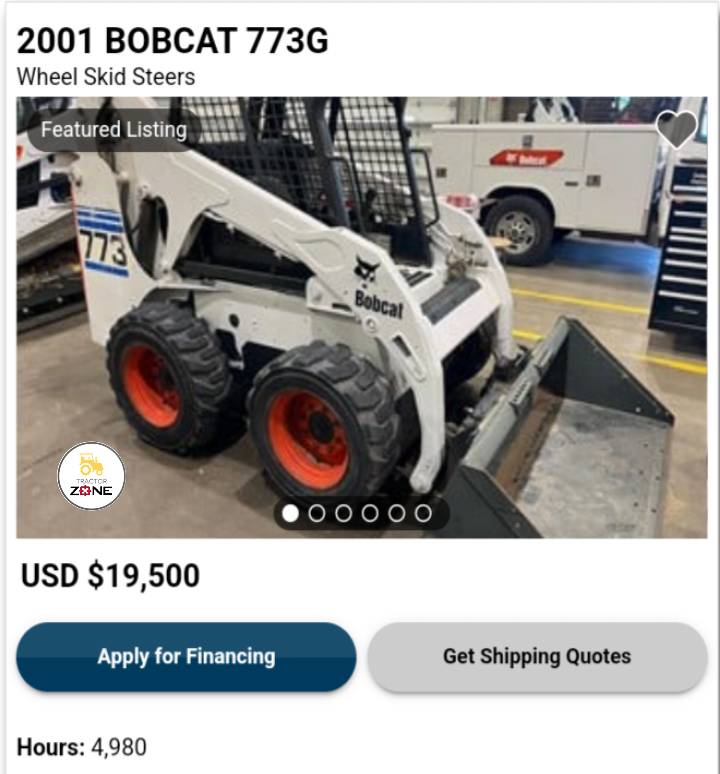The image size is (720, 774).
Task: Jump to the second photo dot
Action: pyautogui.click(x=317, y=513)
